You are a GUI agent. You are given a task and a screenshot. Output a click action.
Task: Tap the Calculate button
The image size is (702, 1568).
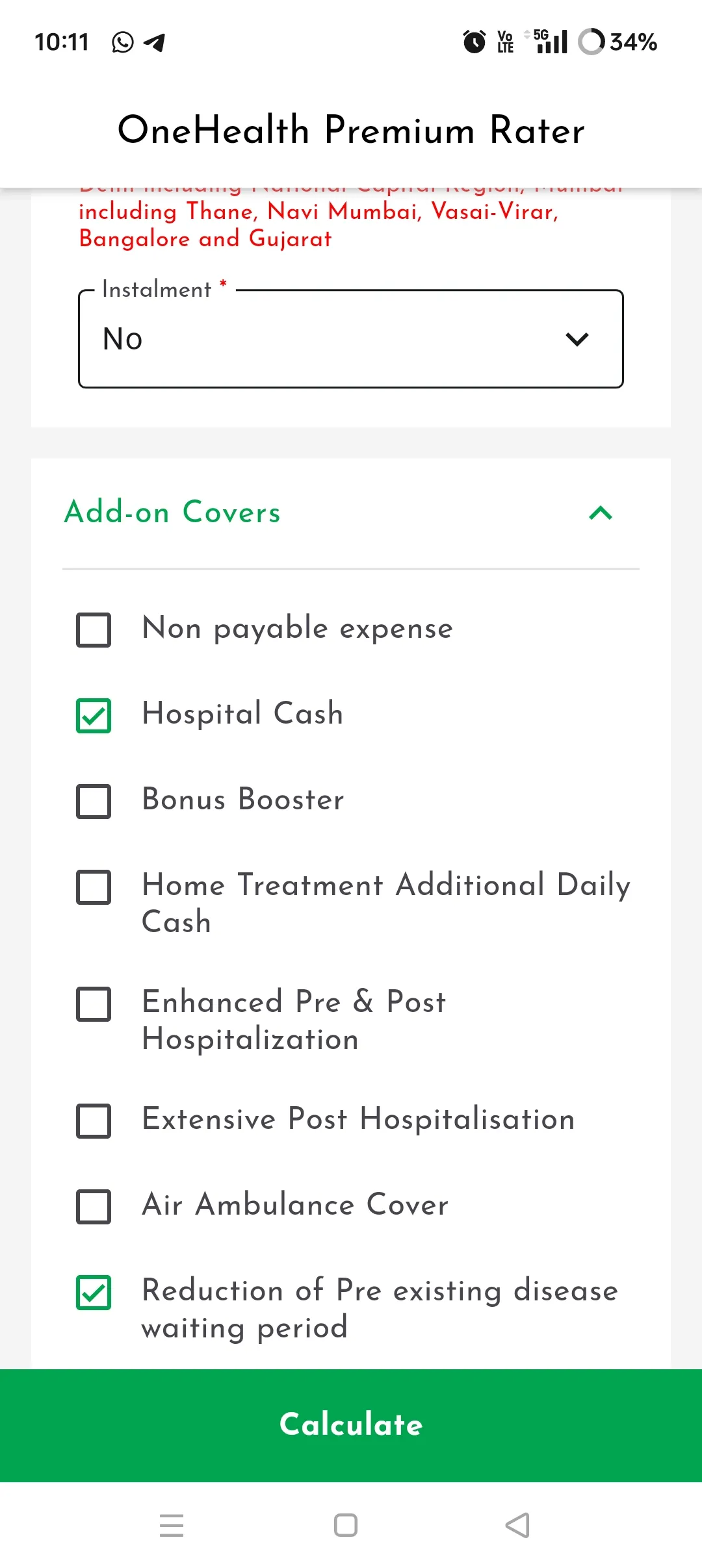point(351,1425)
